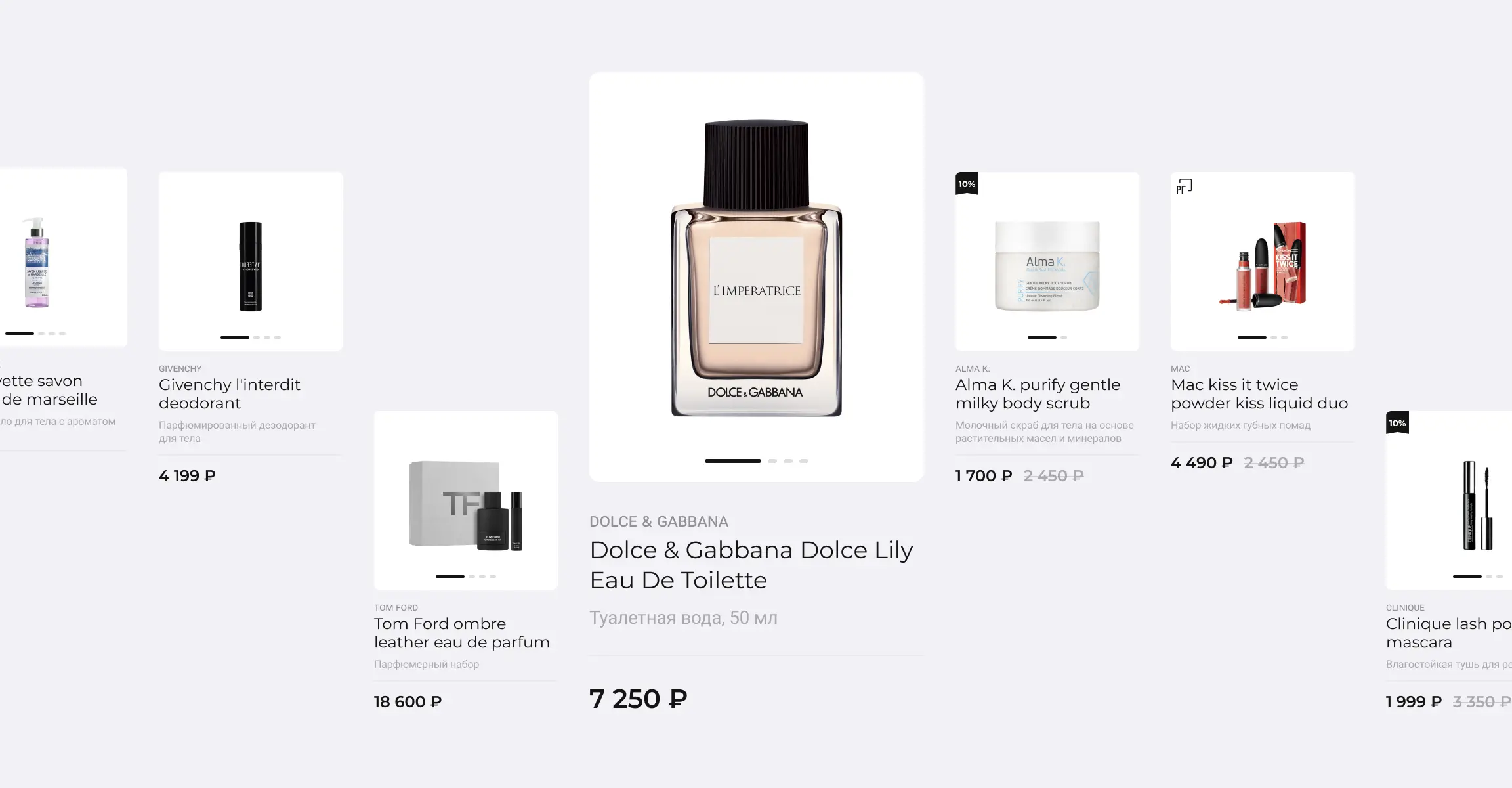Screen dimensions: 1512x788
Task: View Tom Ford ombre leather eau de parfum
Action: 465,502
